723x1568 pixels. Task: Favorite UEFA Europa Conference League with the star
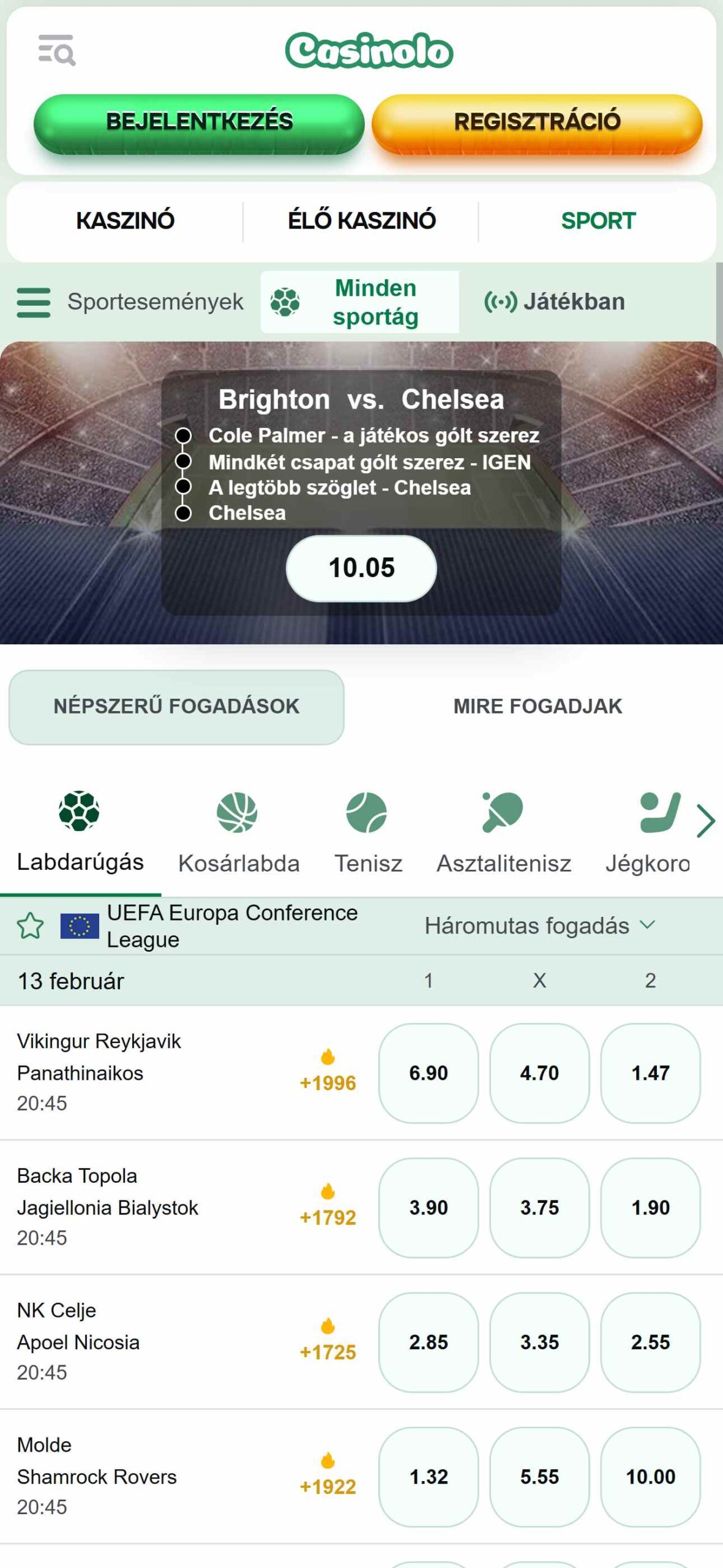(30, 925)
